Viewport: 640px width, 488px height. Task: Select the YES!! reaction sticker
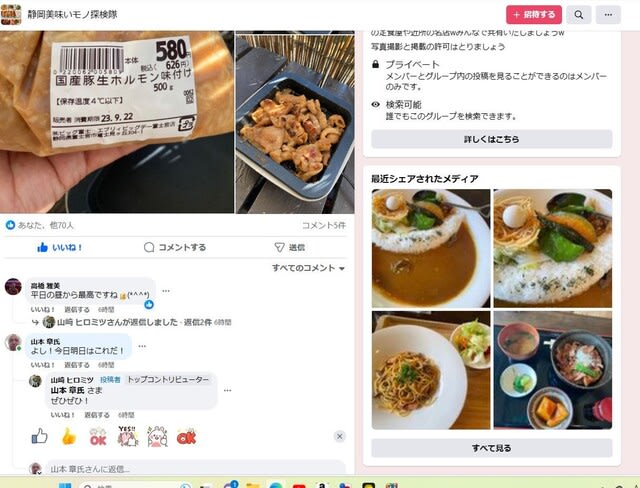(127, 436)
